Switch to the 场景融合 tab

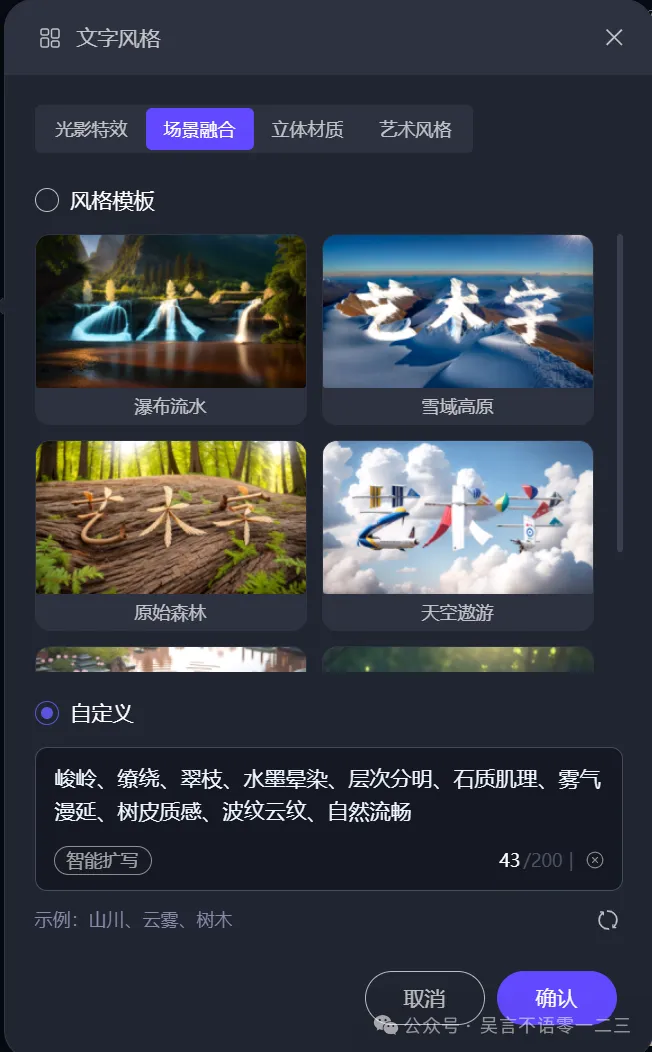pyautogui.click(x=200, y=129)
